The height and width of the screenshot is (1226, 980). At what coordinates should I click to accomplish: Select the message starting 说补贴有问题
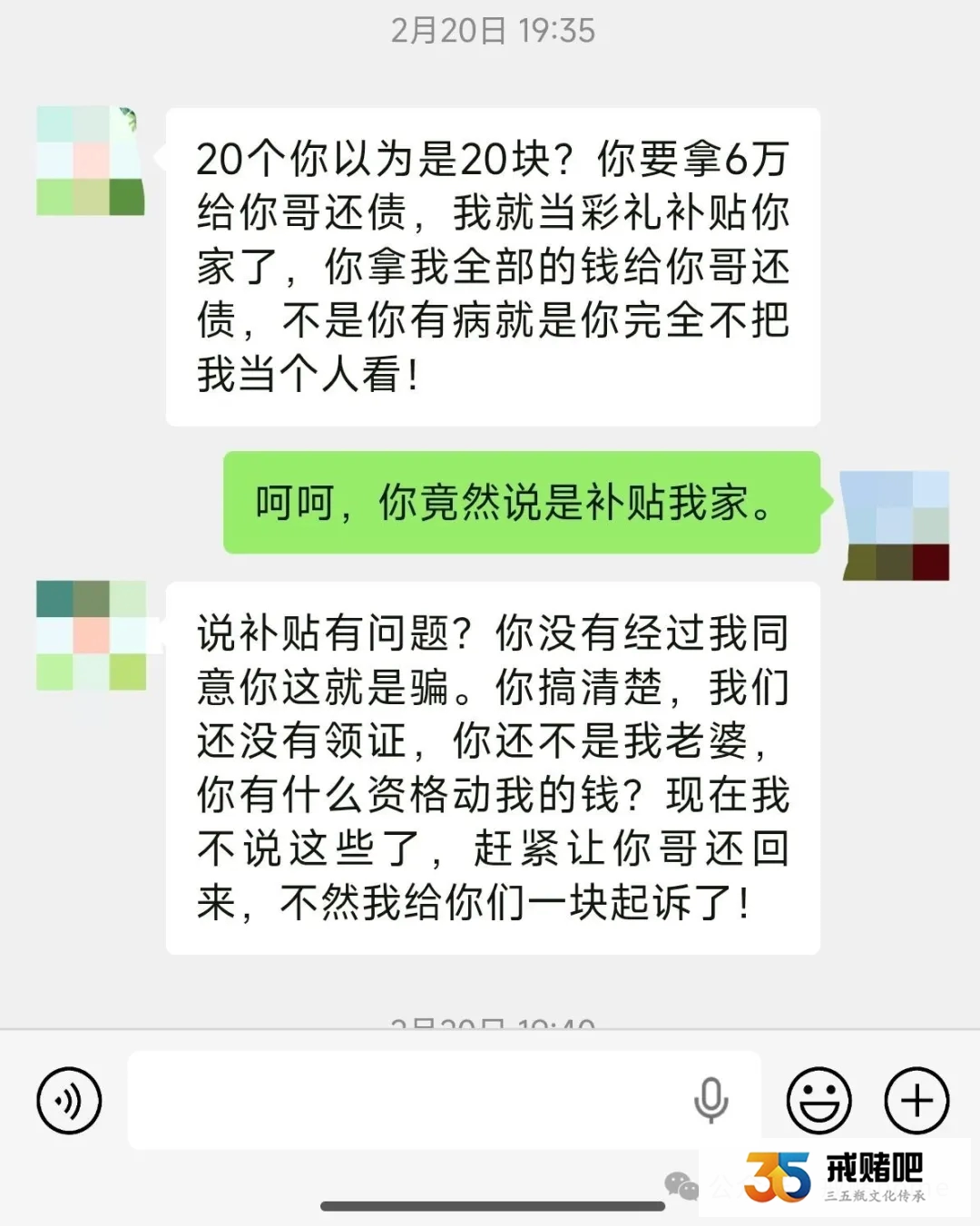(x=495, y=770)
